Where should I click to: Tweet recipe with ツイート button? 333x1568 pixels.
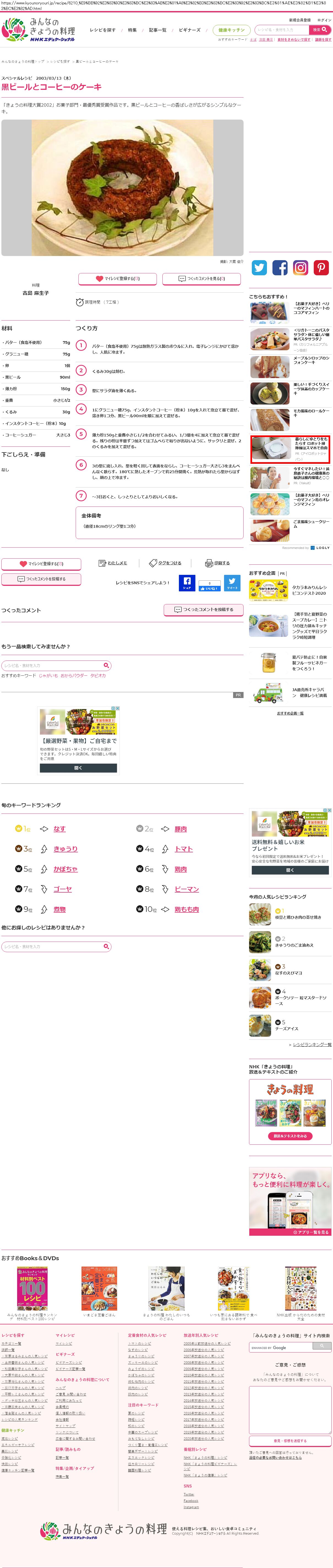pyautogui.click(x=232, y=583)
